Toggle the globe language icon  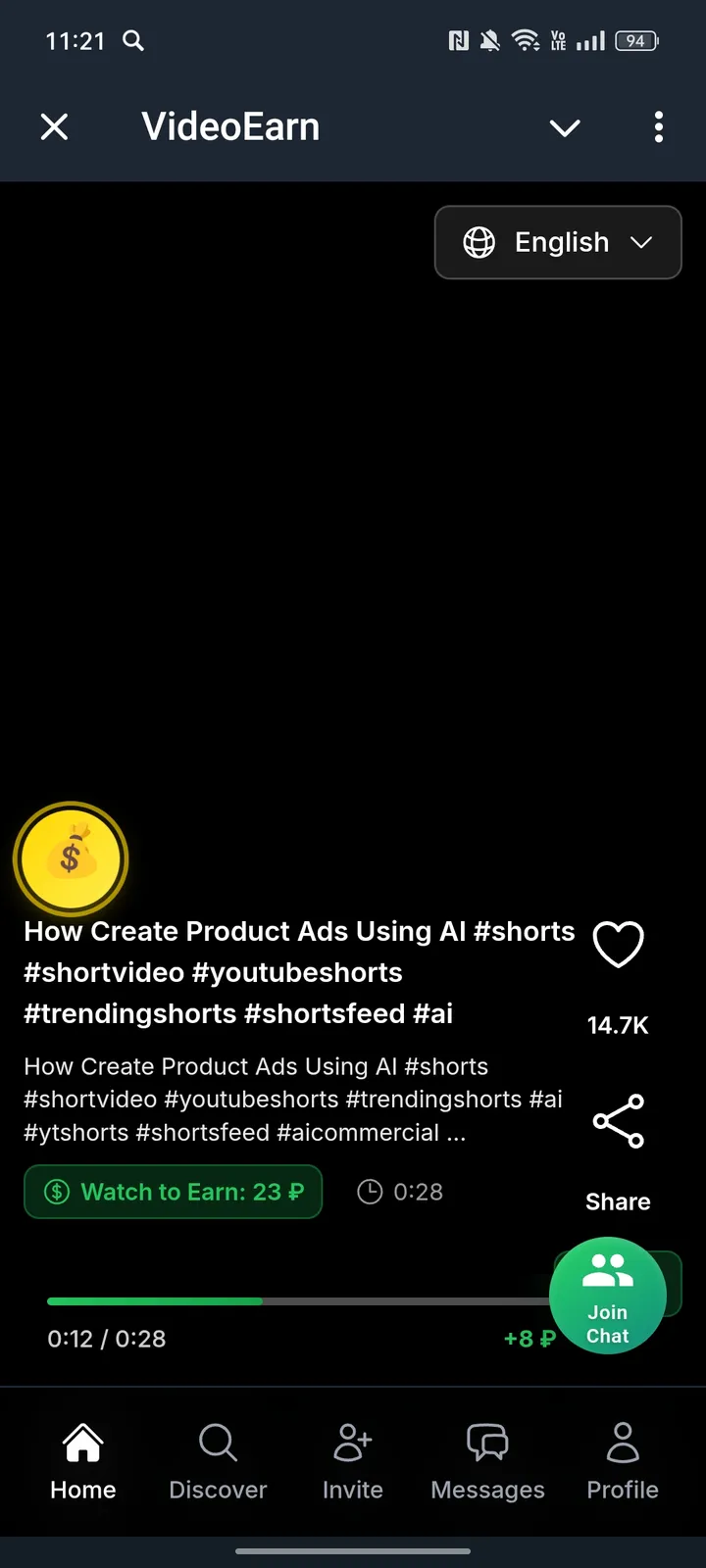(479, 242)
